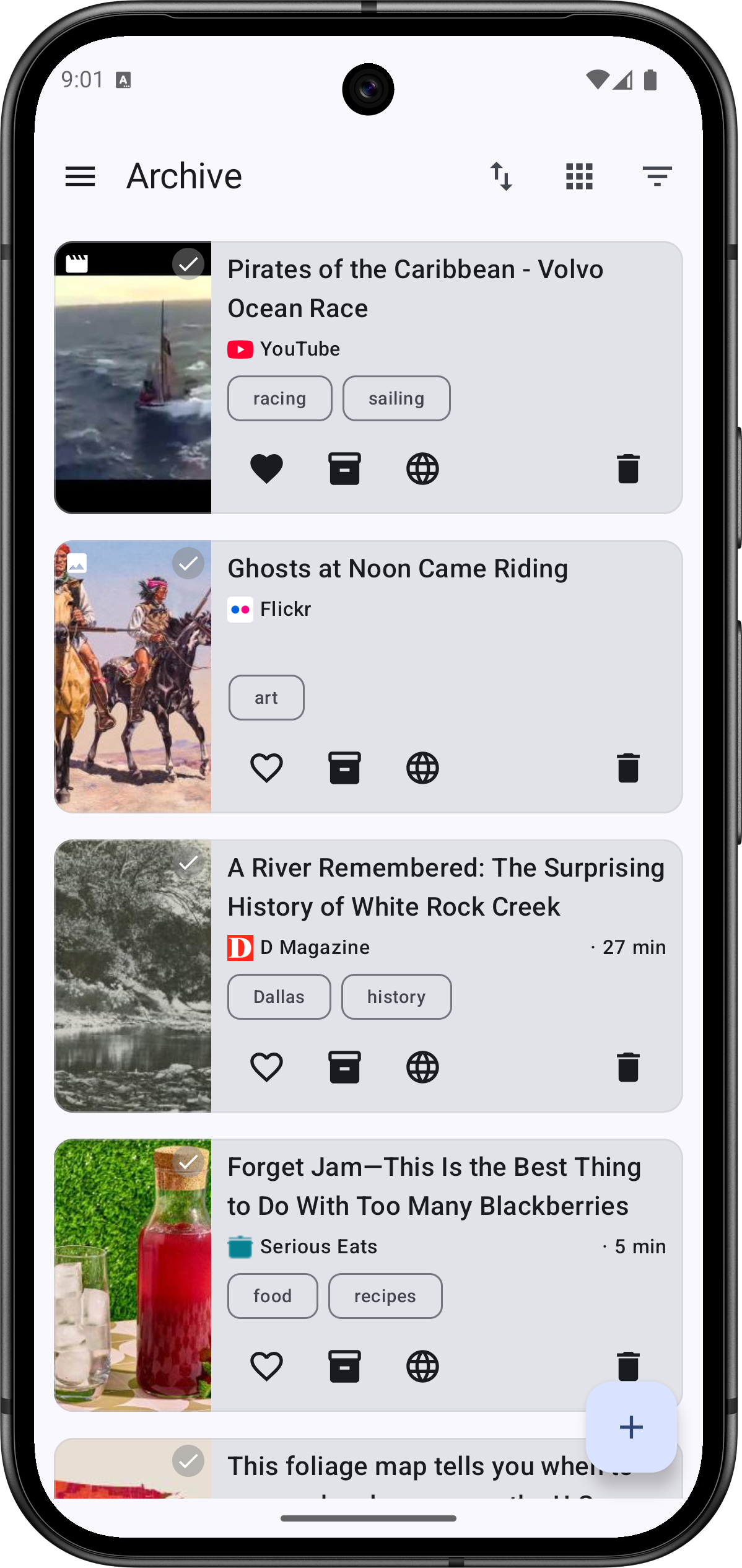Select the art tag chip
Screen dimensions: 742x1568
coord(266,698)
